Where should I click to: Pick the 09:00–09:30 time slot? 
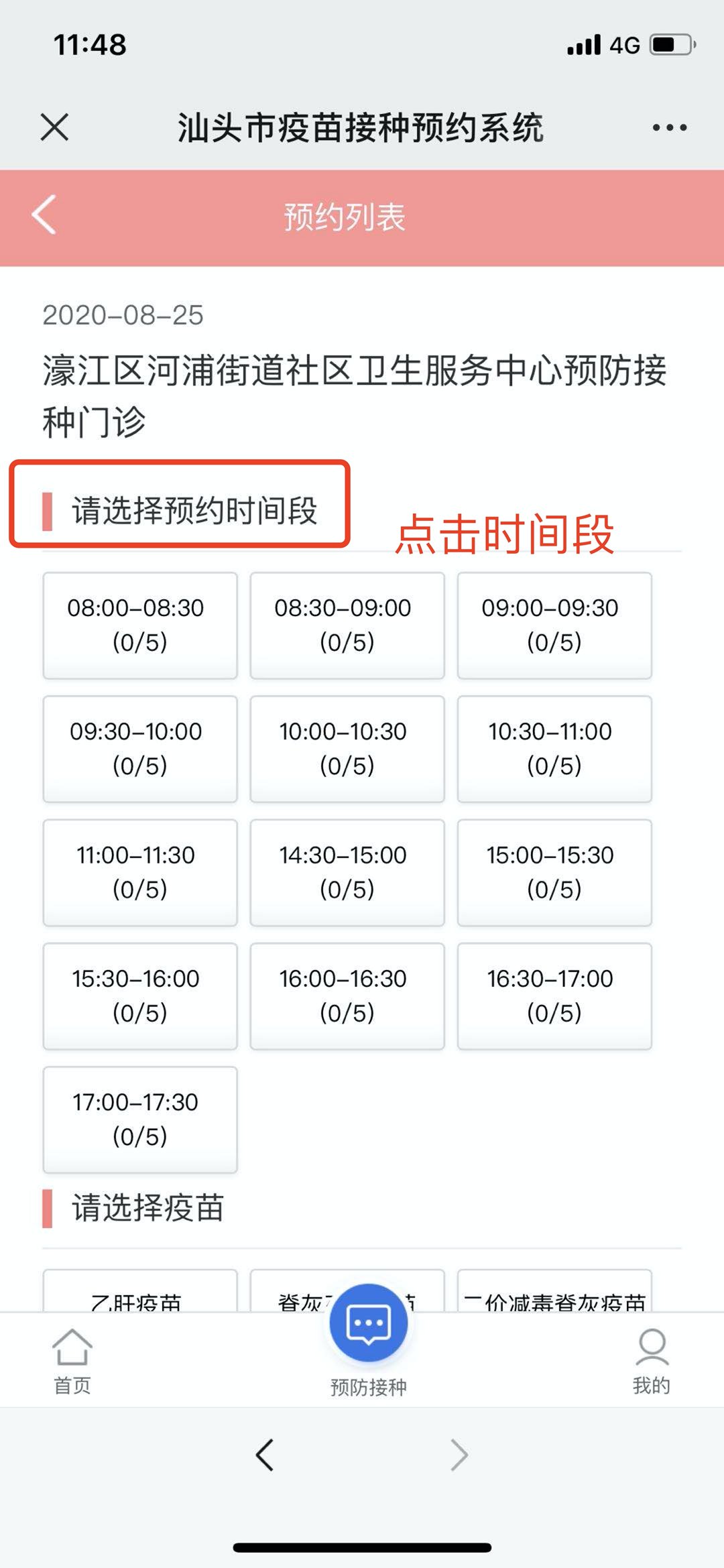click(554, 625)
